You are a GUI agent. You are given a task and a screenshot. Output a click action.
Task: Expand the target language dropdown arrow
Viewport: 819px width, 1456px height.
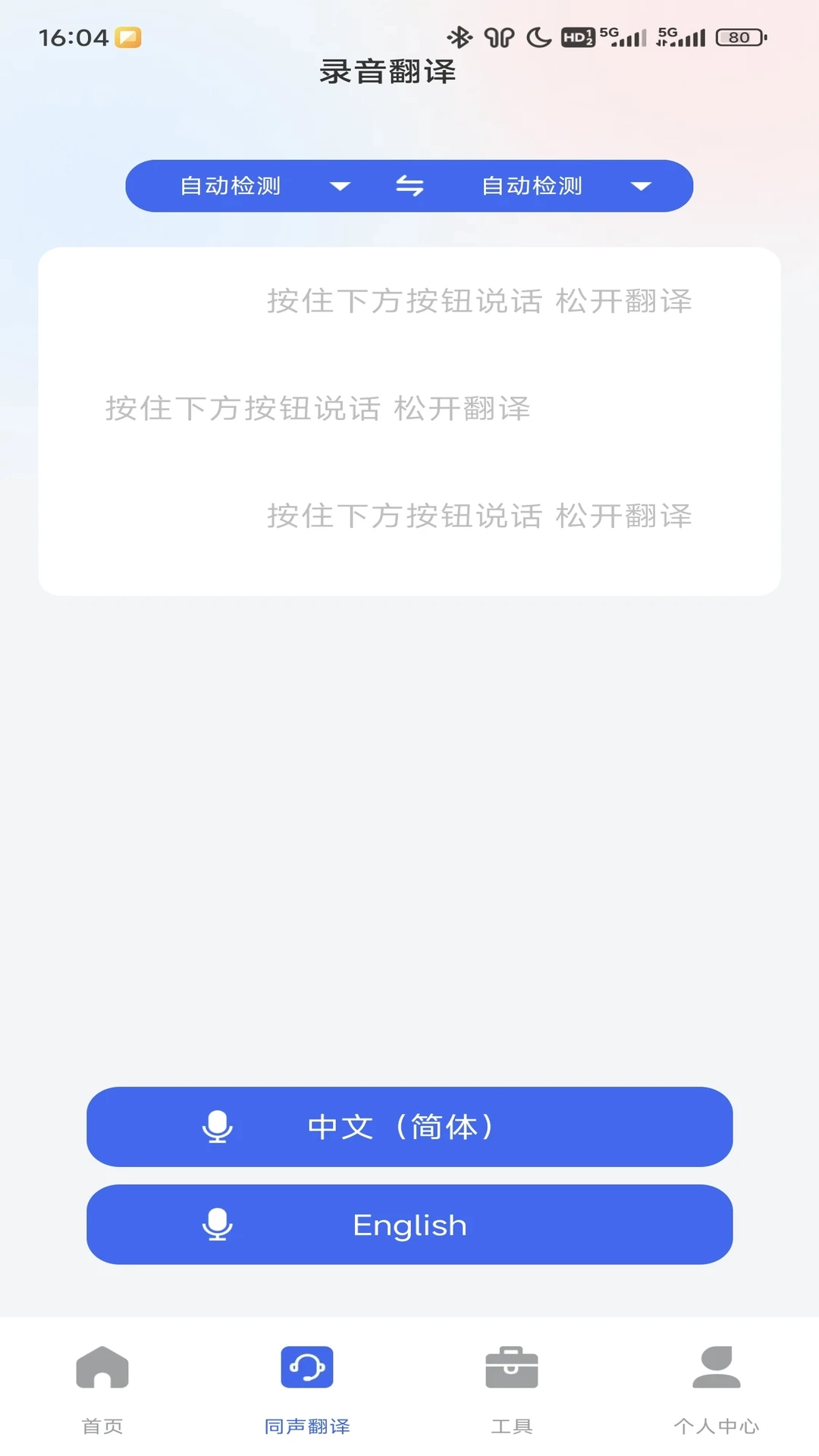(x=641, y=186)
